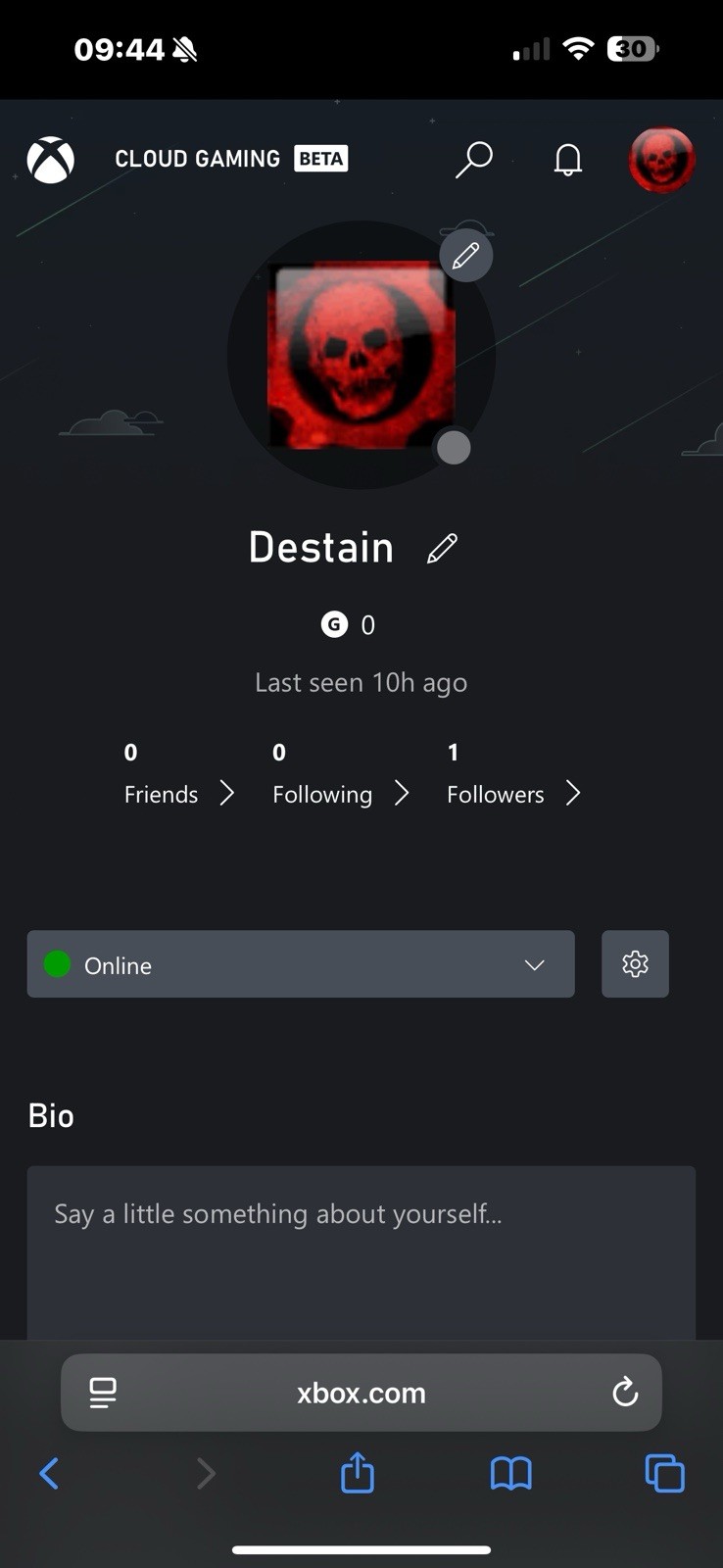This screenshot has height=1568, width=723.
Task: Show open Safari tabs
Action: 664,1473
